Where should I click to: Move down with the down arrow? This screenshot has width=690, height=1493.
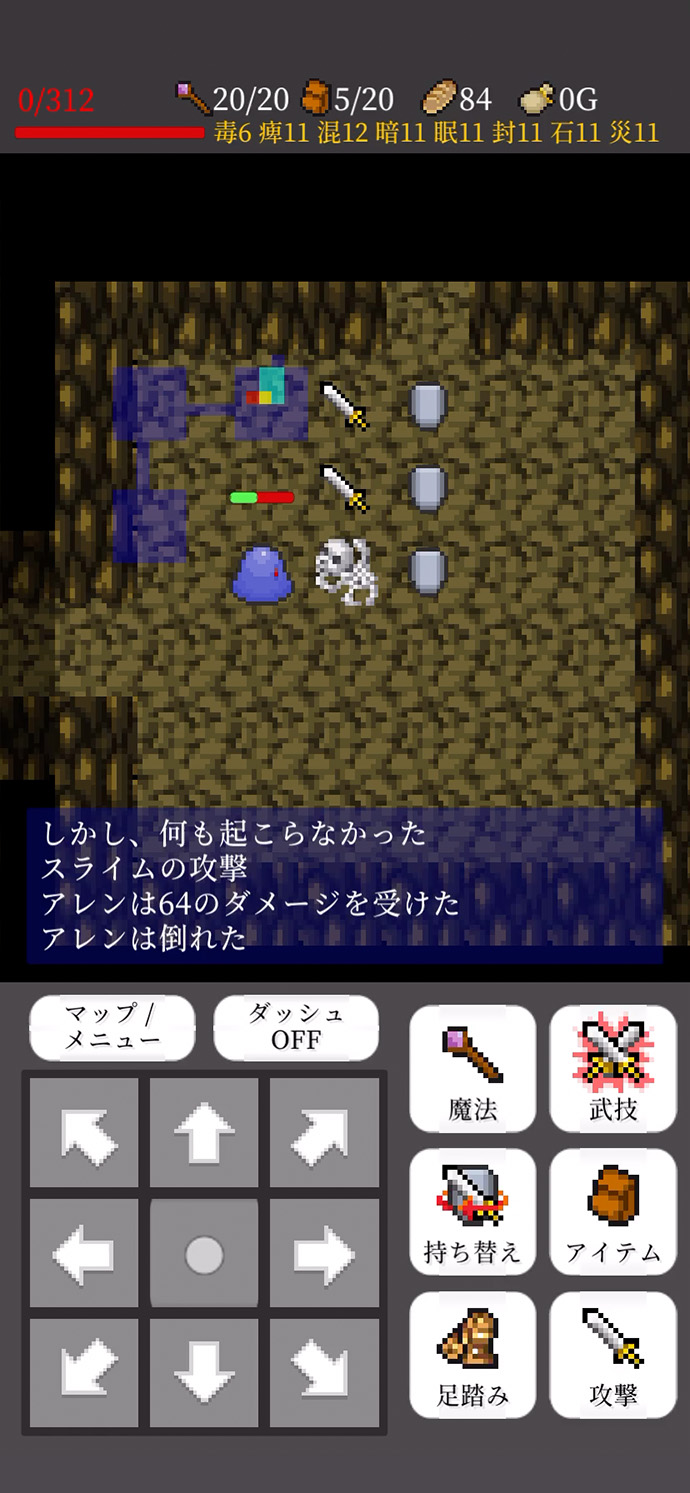[204, 1373]
